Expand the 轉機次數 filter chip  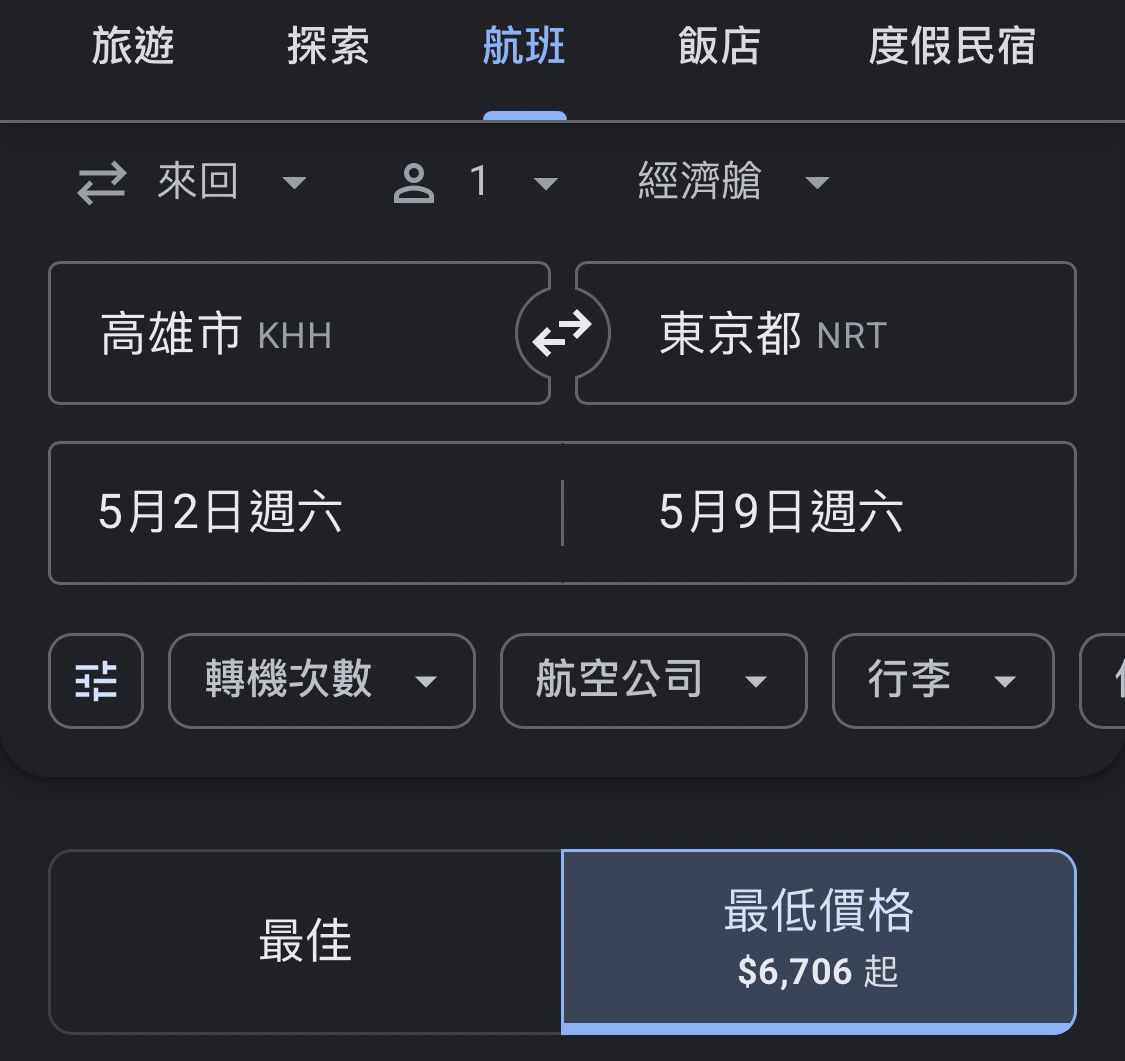pyautogui.click(x=321, y=681)
